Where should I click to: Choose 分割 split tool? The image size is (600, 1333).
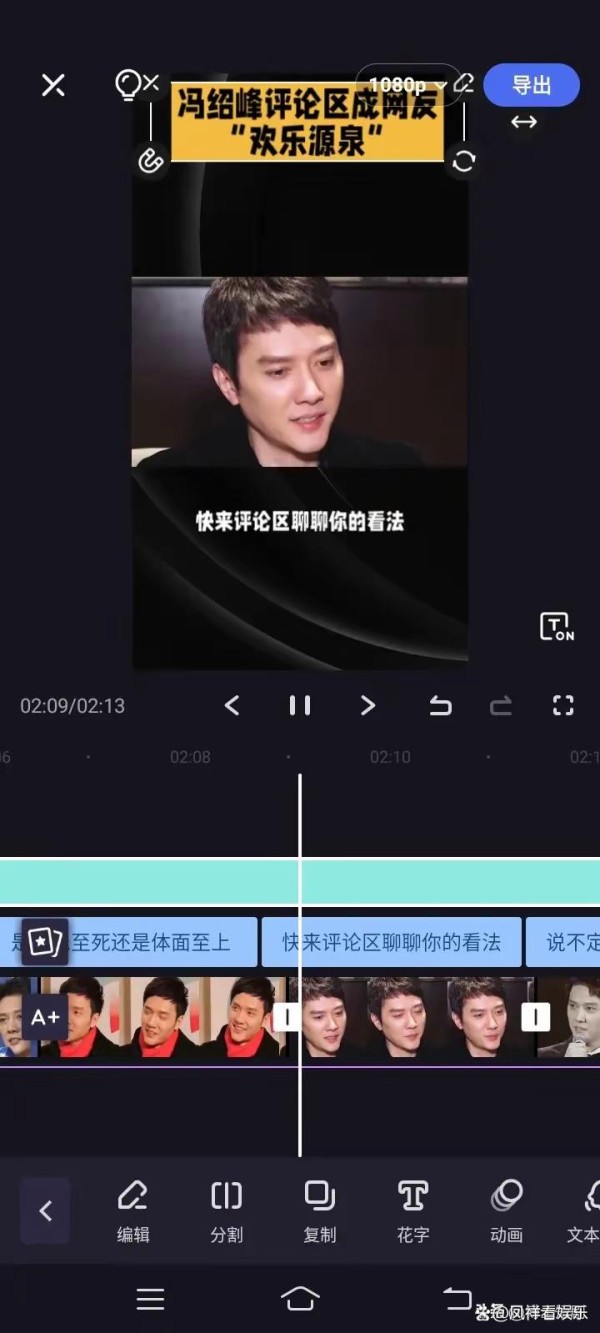click(x=227, y=1211)
